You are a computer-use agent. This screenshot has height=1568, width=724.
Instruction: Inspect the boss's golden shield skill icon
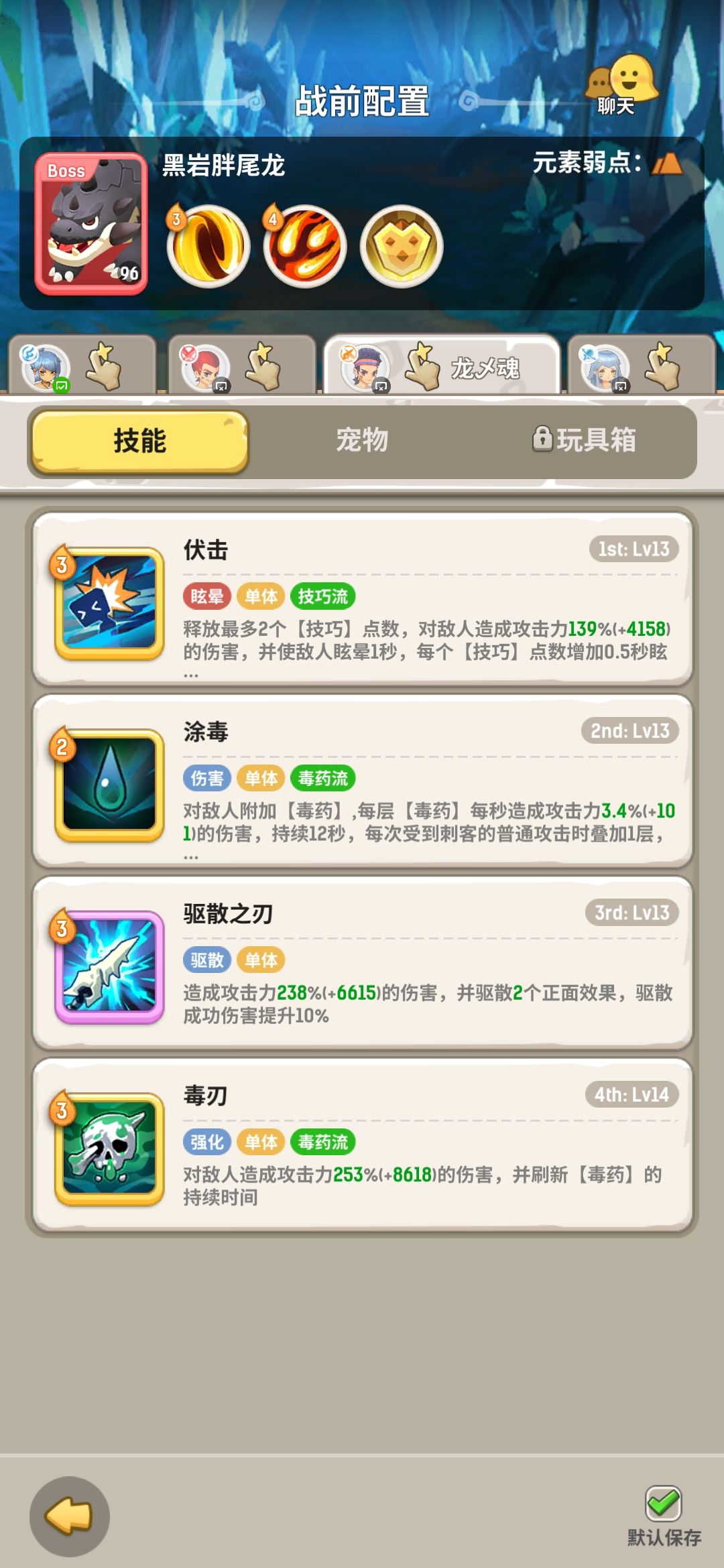402,246
